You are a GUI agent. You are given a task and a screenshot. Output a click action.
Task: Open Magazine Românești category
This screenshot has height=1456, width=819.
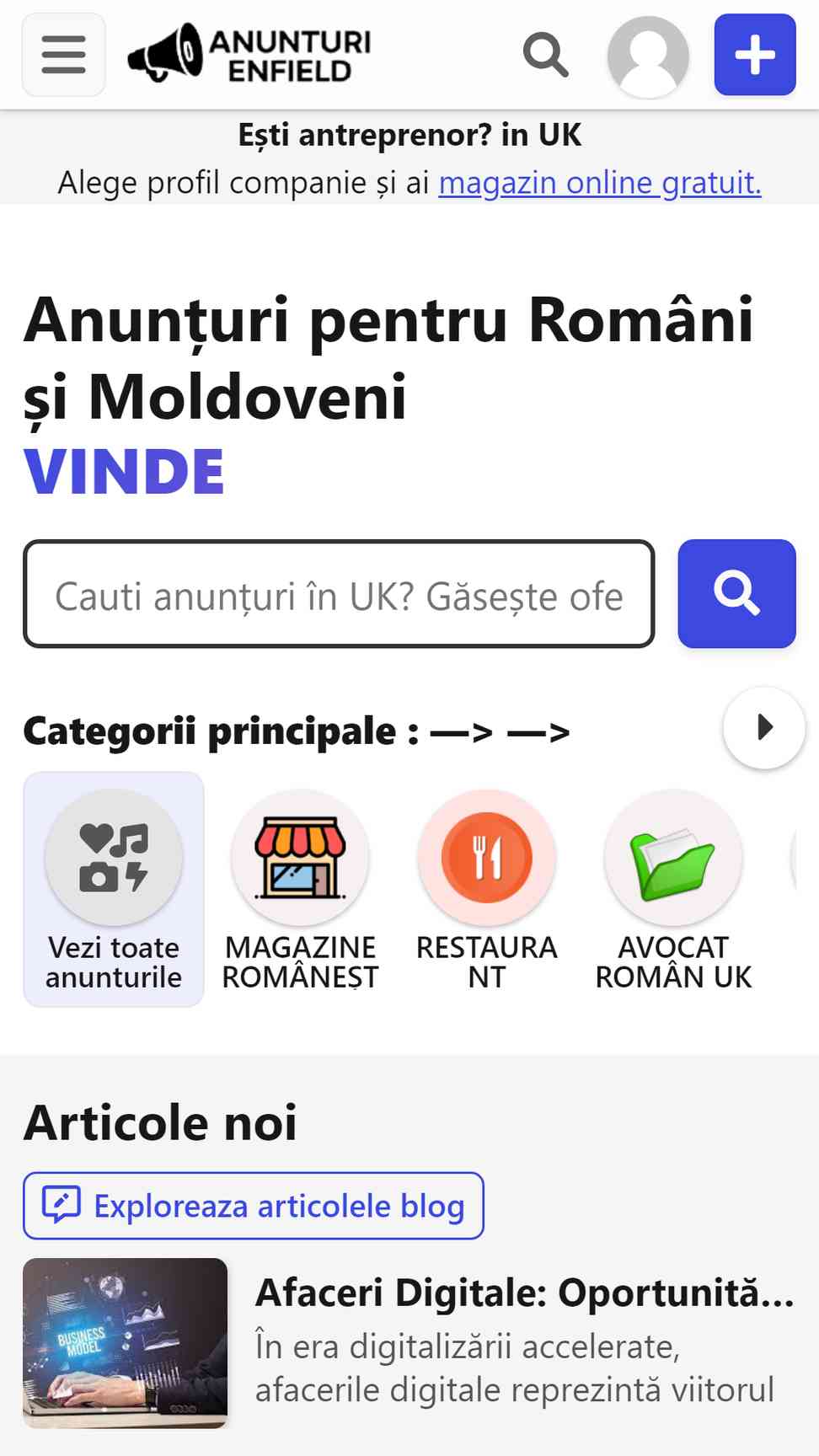click(x=300, y=890)
